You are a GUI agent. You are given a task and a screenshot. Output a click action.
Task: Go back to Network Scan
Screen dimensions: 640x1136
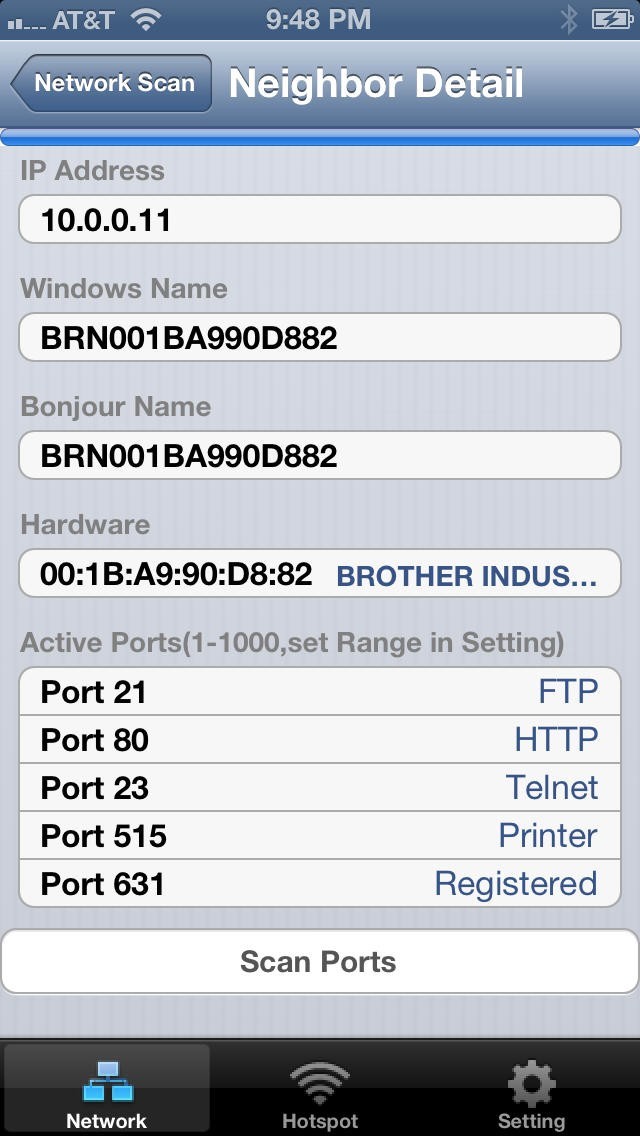112,83
